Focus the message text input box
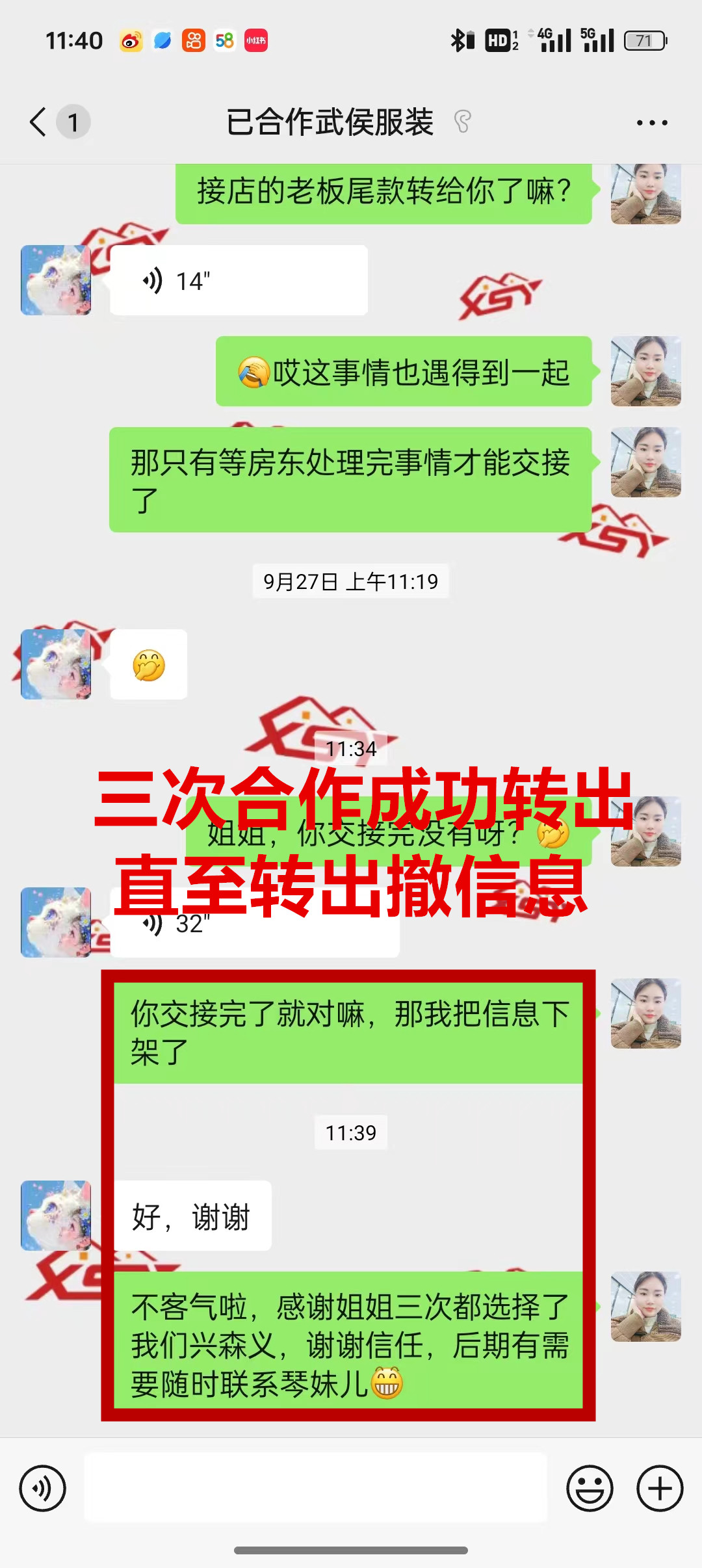Screen dimensions: 702x1568 (316, 1488)
